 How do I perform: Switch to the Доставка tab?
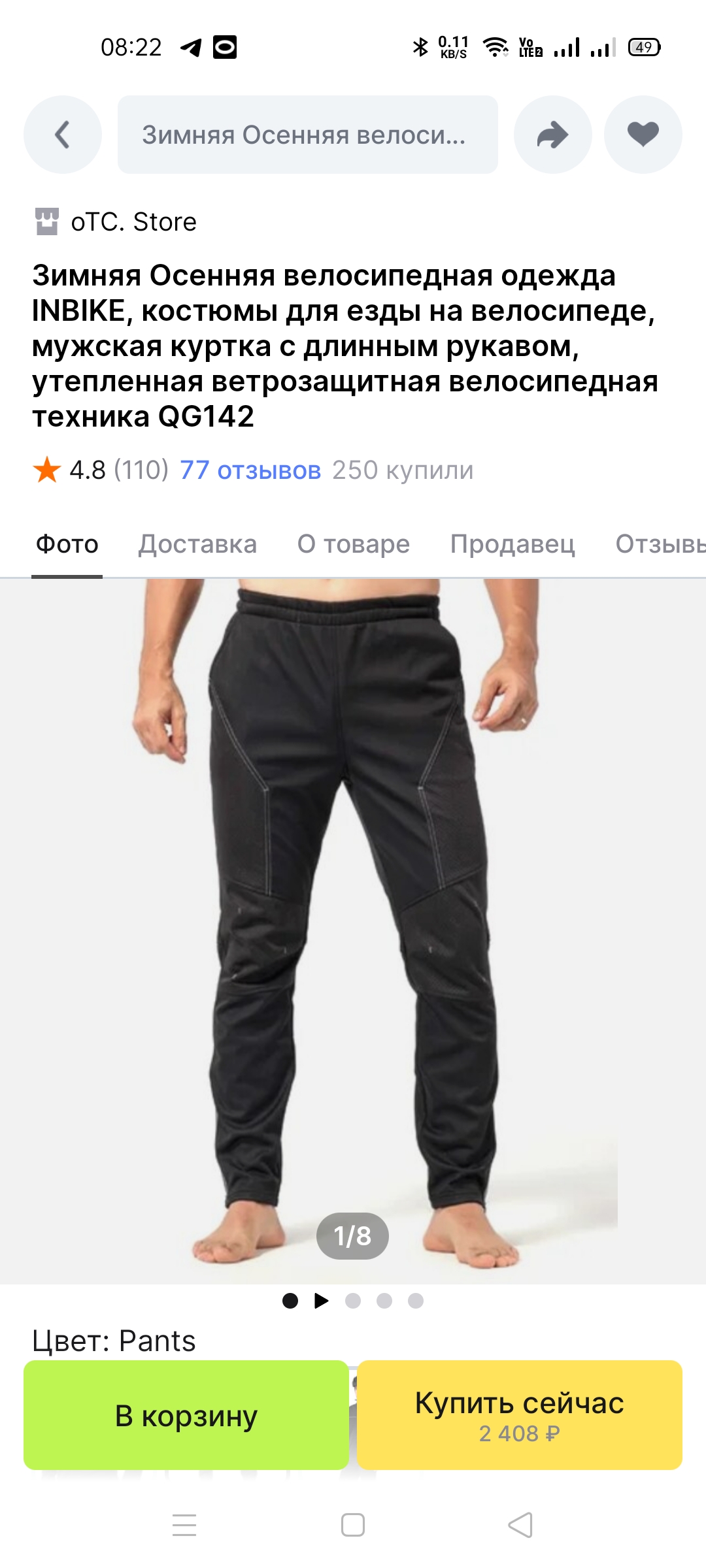(197, 544)
